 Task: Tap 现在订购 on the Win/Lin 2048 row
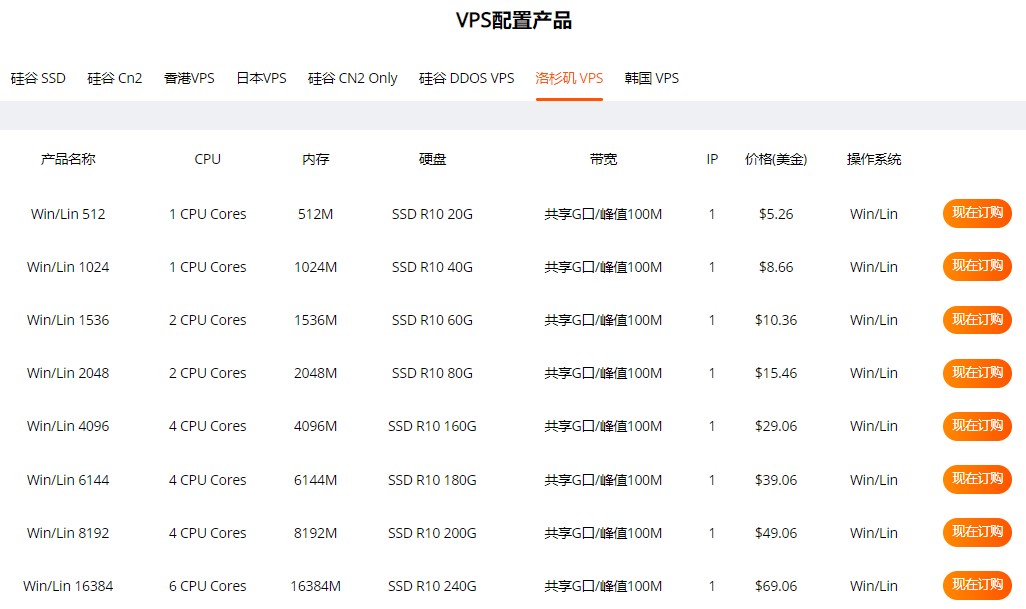[977, 373]
